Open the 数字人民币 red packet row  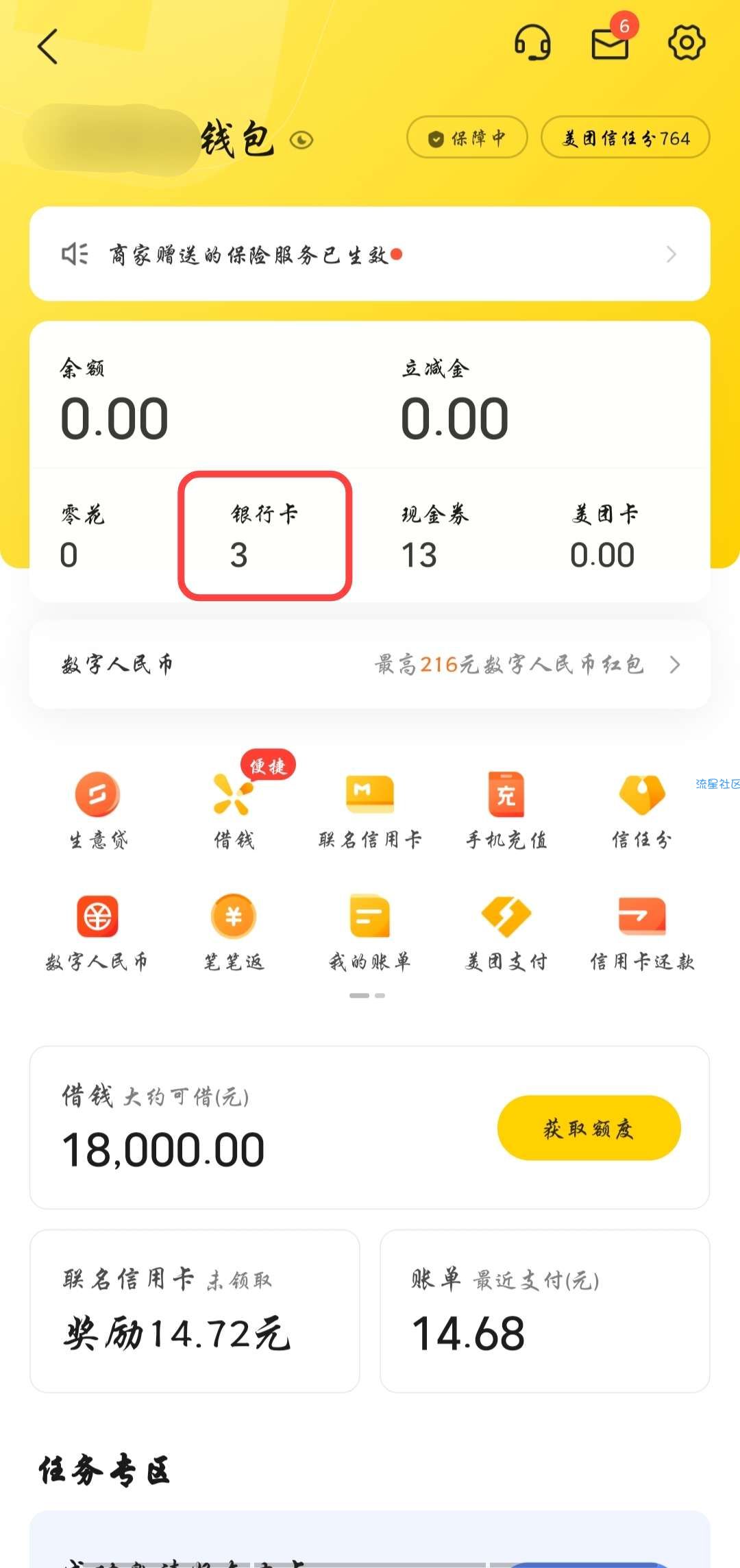tap(370, 664)
